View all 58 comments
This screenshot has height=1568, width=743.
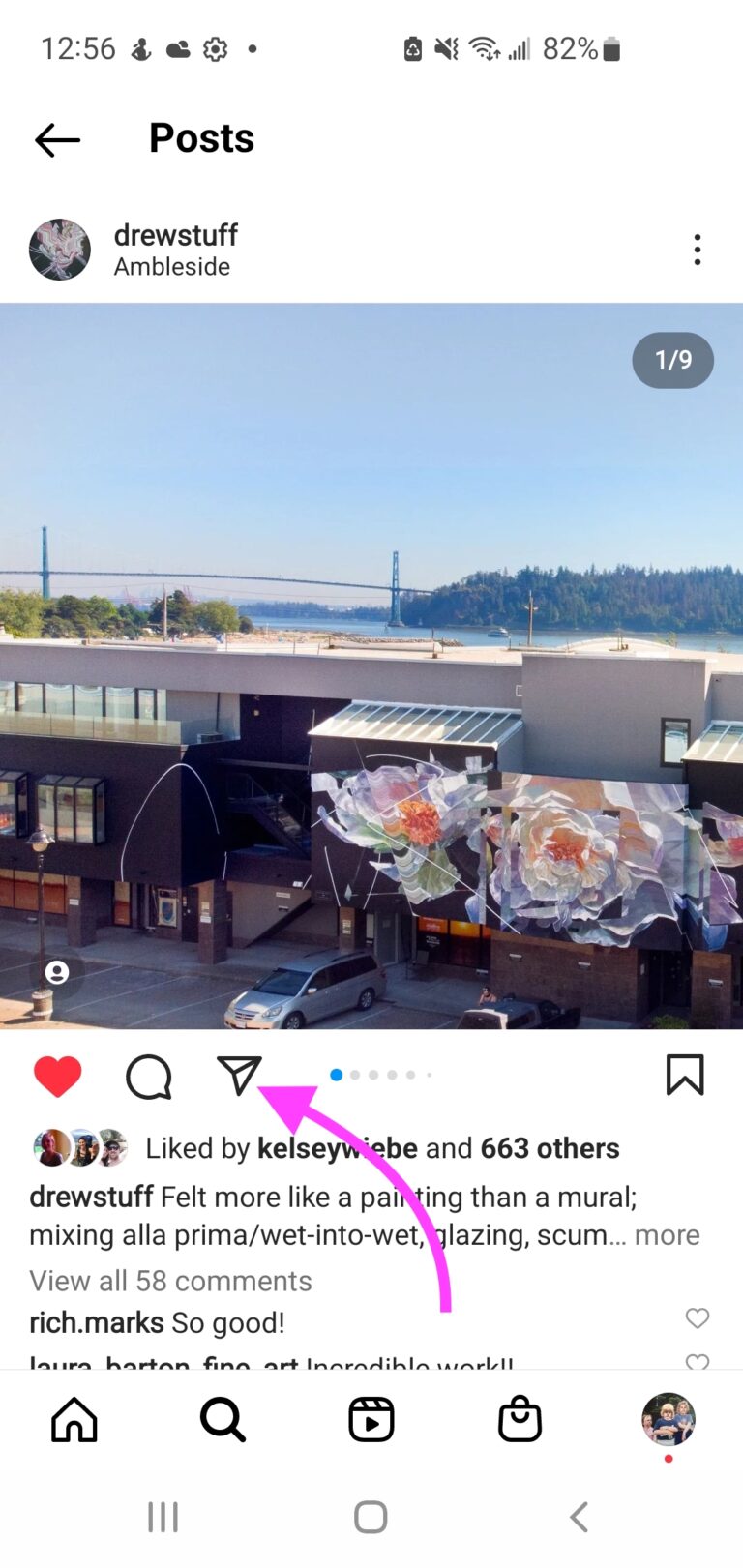[x=170, y=1281]
